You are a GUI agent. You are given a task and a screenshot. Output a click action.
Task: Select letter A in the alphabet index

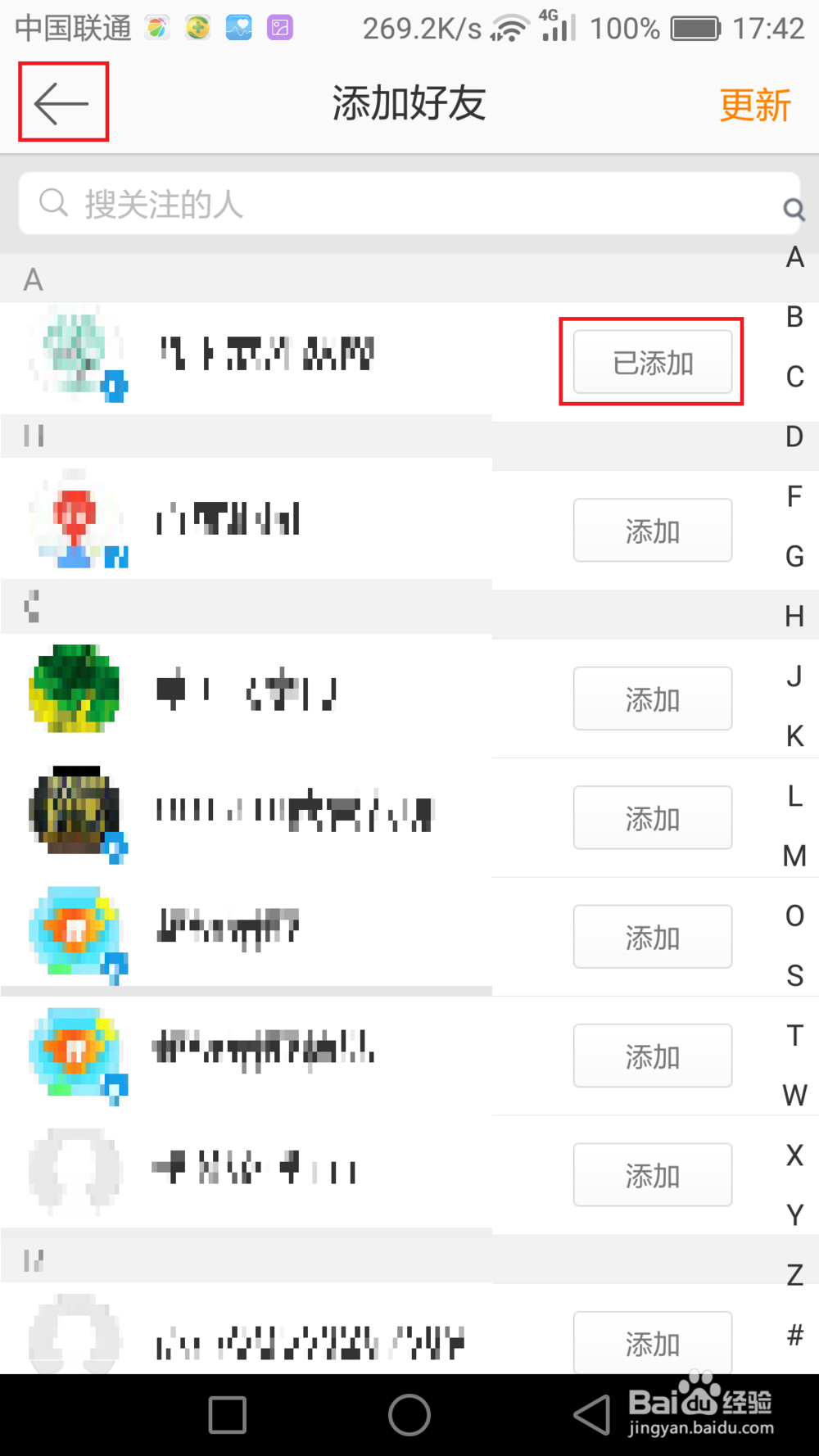tap(794, 257)
